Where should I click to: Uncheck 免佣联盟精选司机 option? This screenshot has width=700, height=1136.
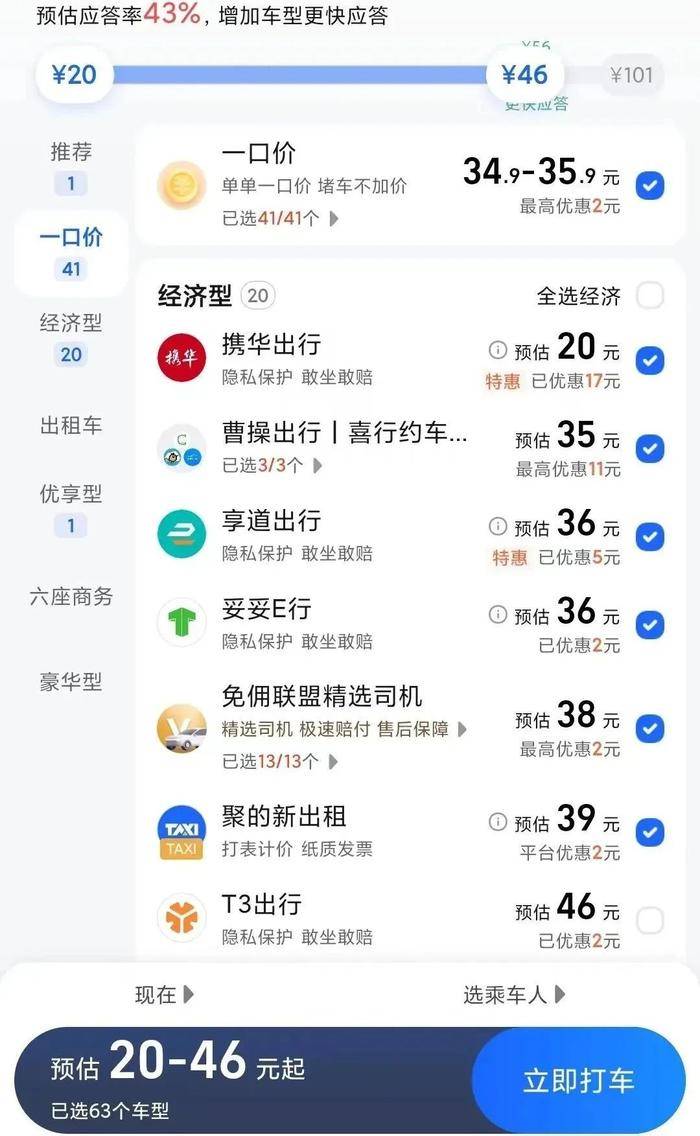point(650,729)
